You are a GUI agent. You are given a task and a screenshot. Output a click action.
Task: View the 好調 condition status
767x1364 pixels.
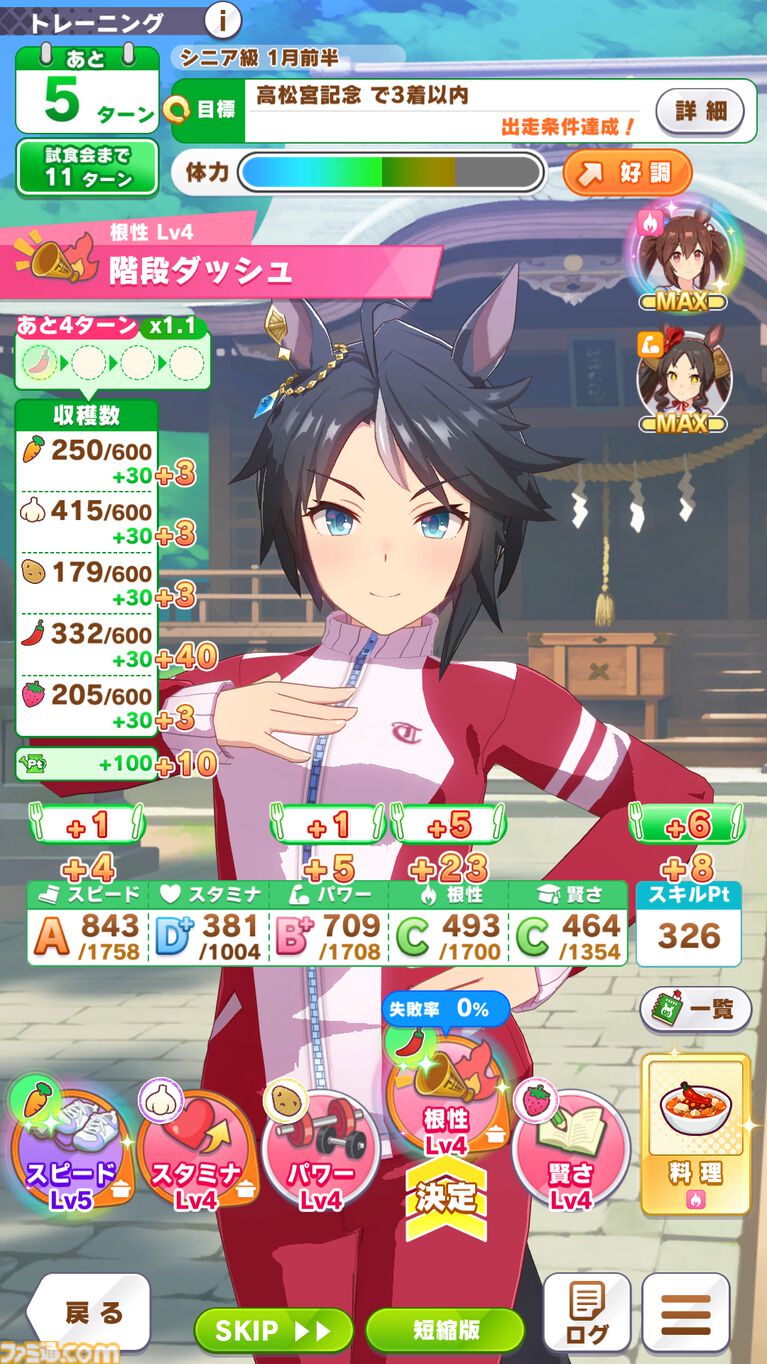627,172
